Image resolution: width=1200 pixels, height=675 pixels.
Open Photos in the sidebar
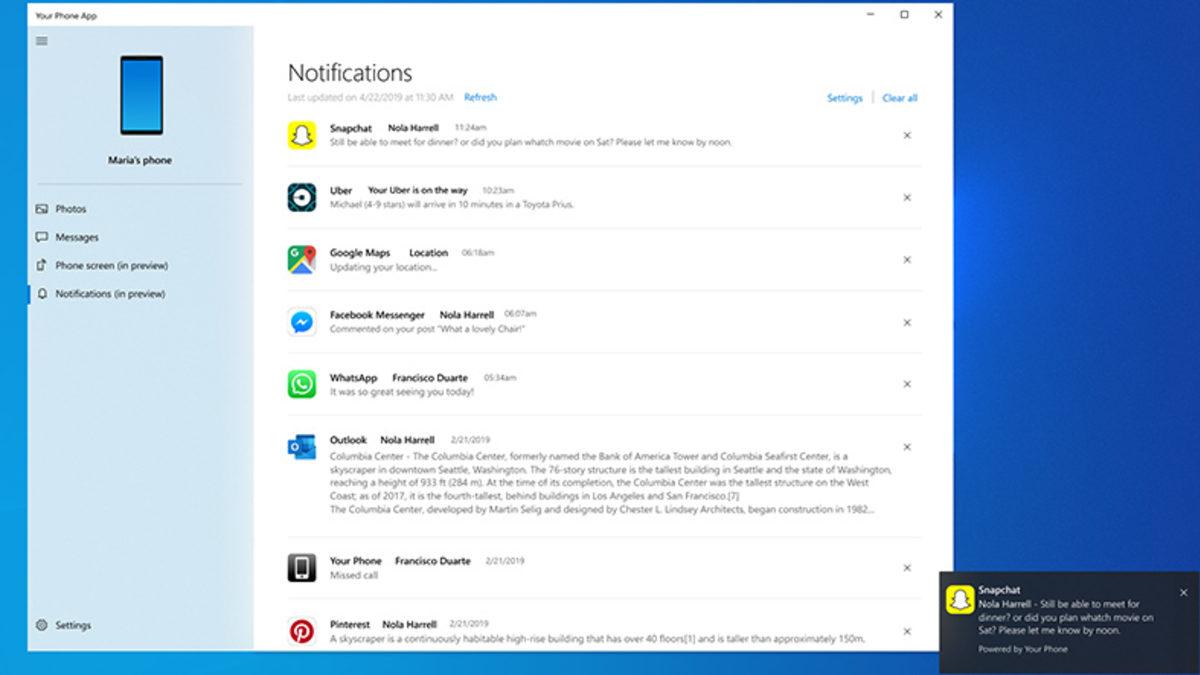(70, 209)
